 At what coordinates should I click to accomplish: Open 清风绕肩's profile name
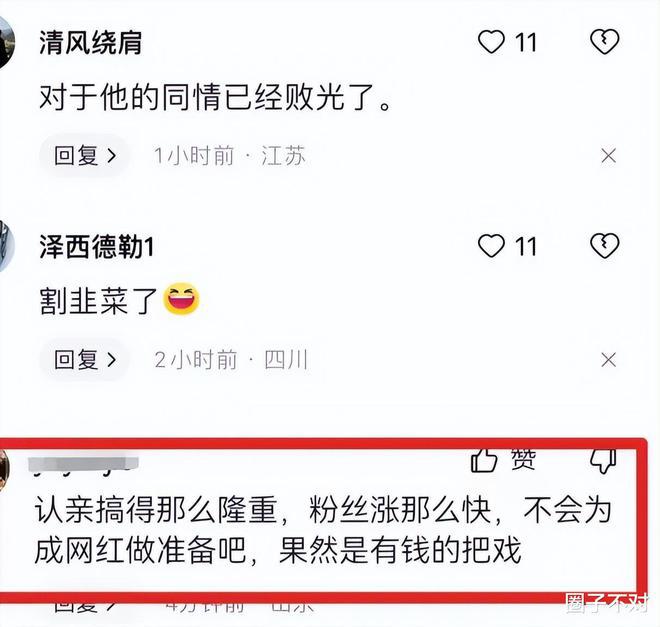click(x=90, y=42)
